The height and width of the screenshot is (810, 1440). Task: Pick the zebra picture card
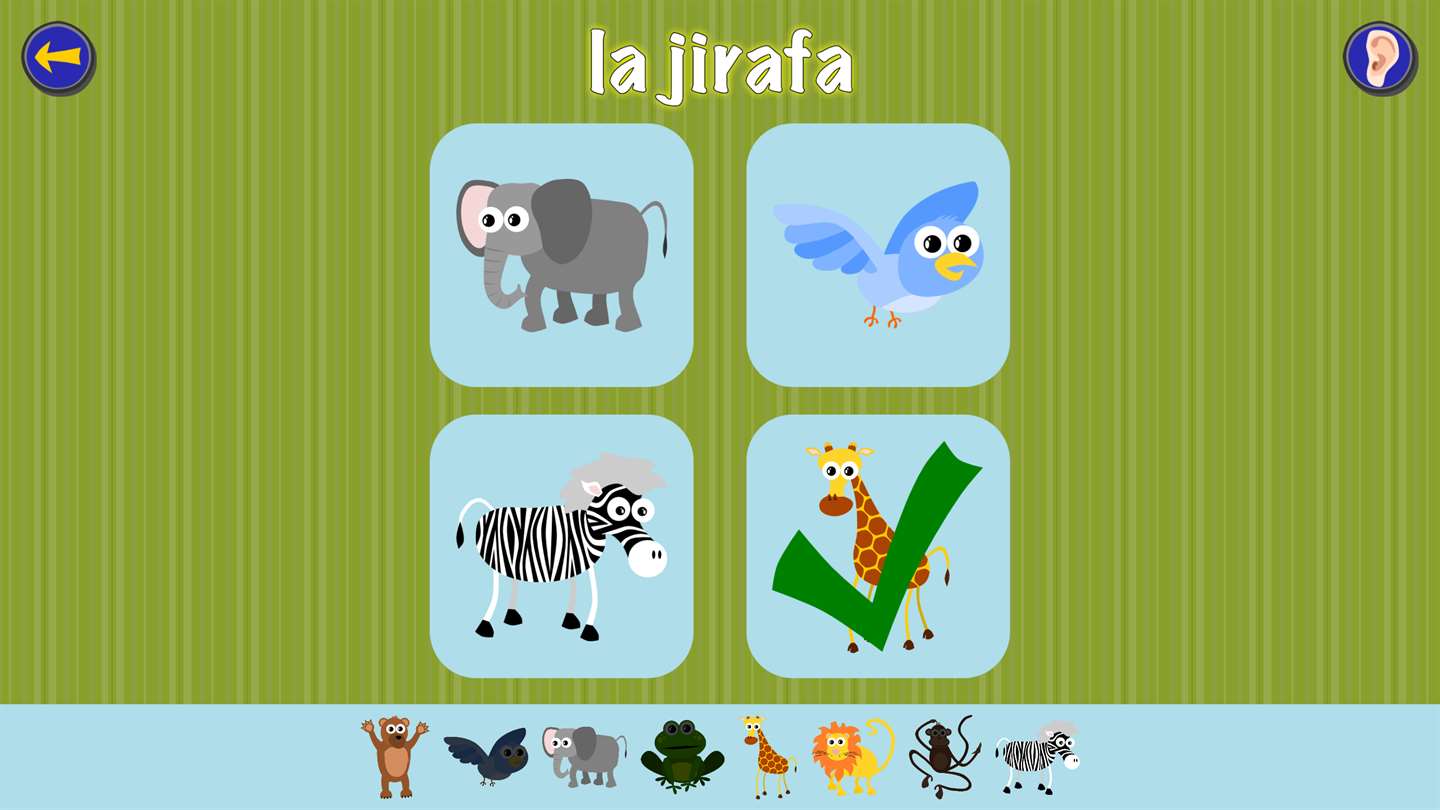click(561, 546)
